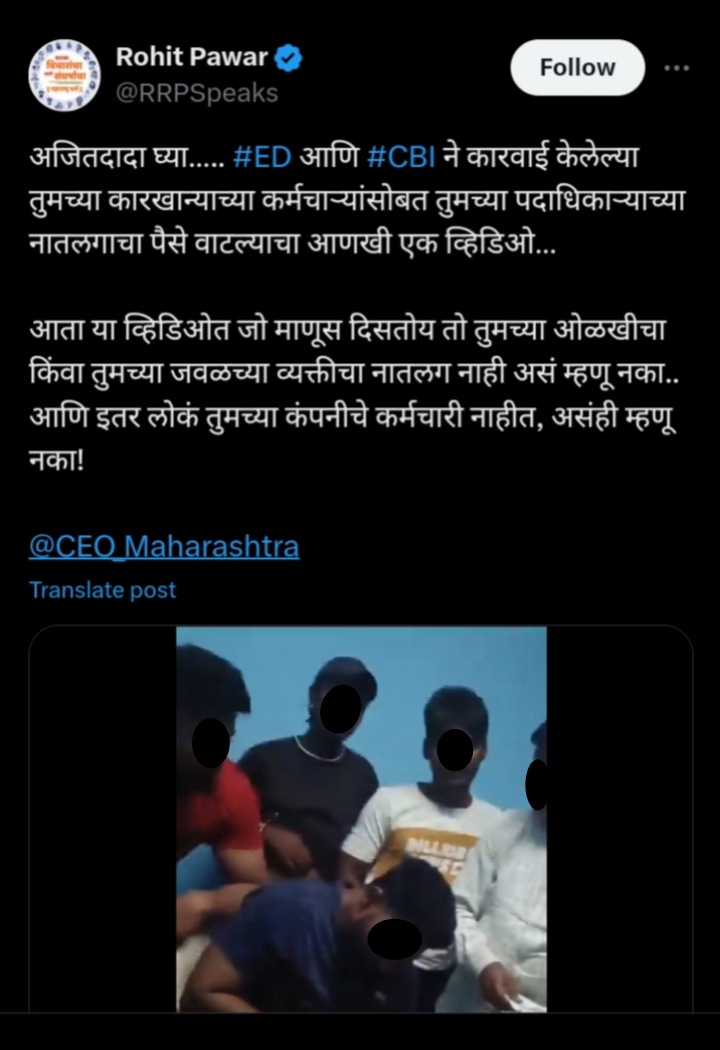Viewport: 720px width, 1050px height.
Task: Play the attached video
Action: tap(361, 818)
